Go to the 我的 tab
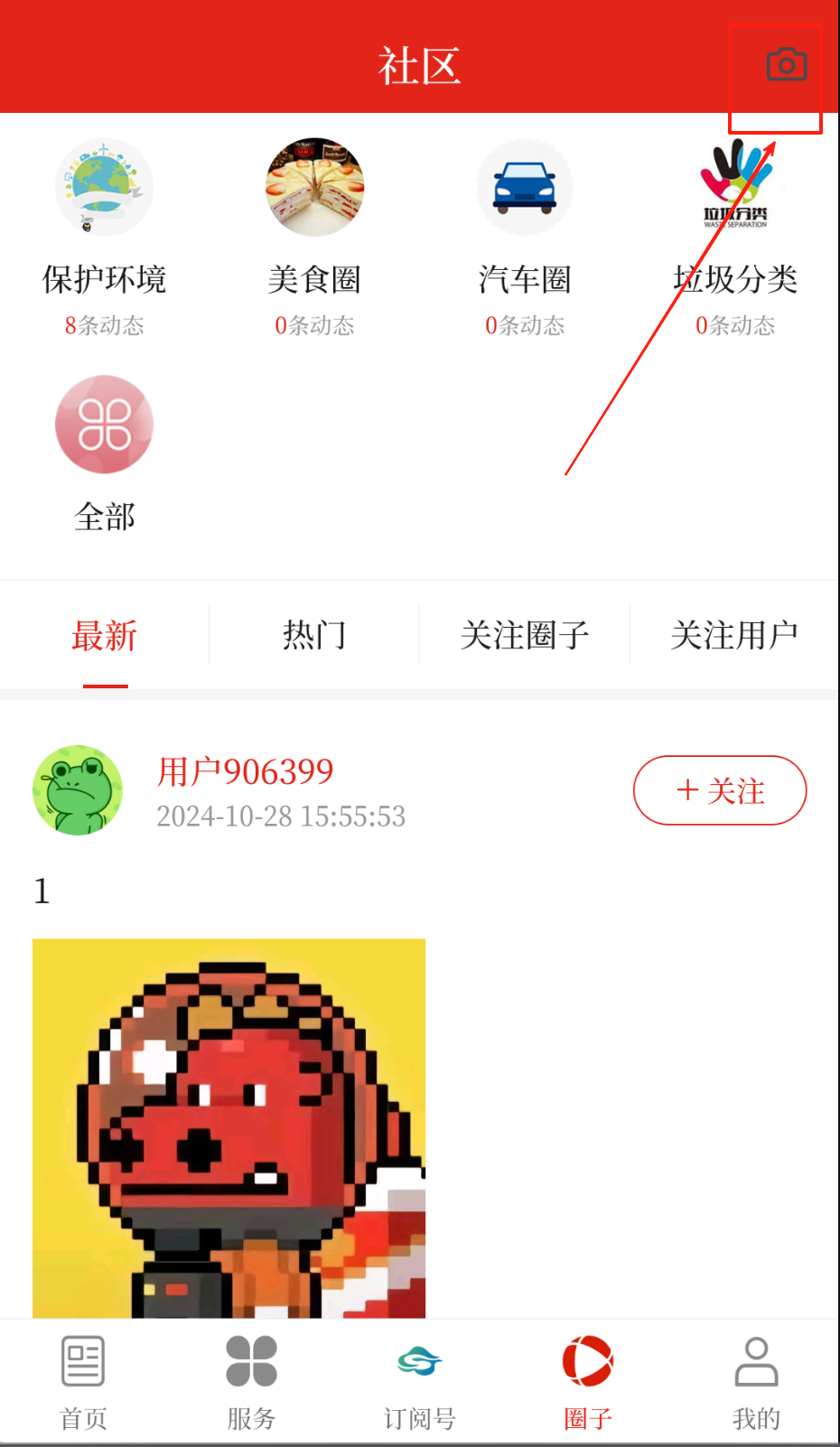The height and width of the screenshot is (1447, 840). (x=756, y=1382)
